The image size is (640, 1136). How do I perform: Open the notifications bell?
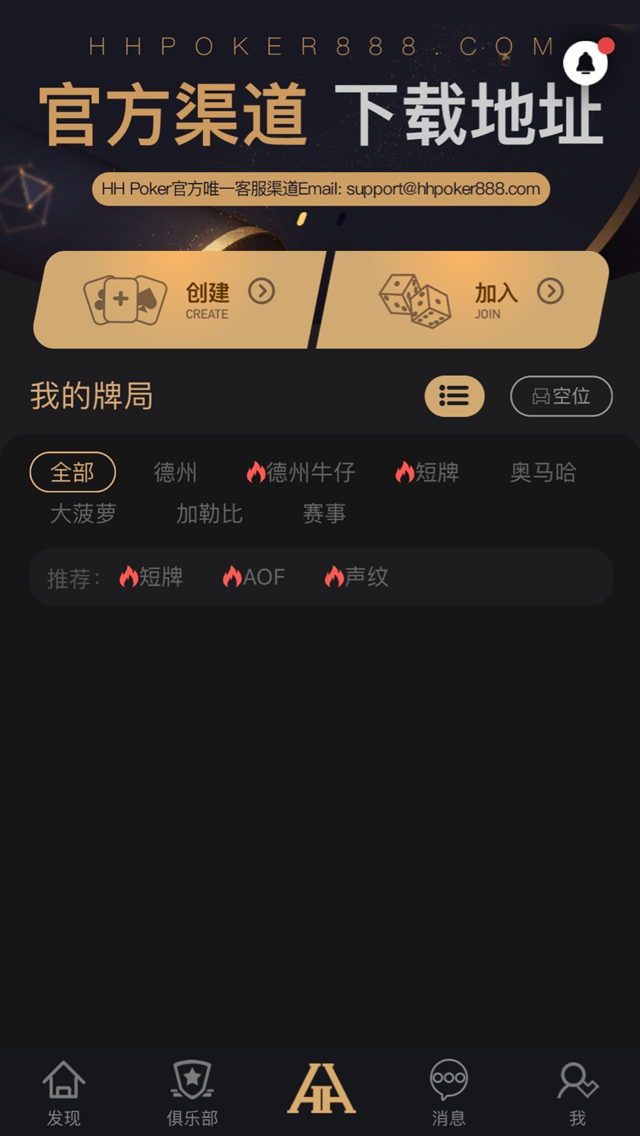(x=586, y=63)
